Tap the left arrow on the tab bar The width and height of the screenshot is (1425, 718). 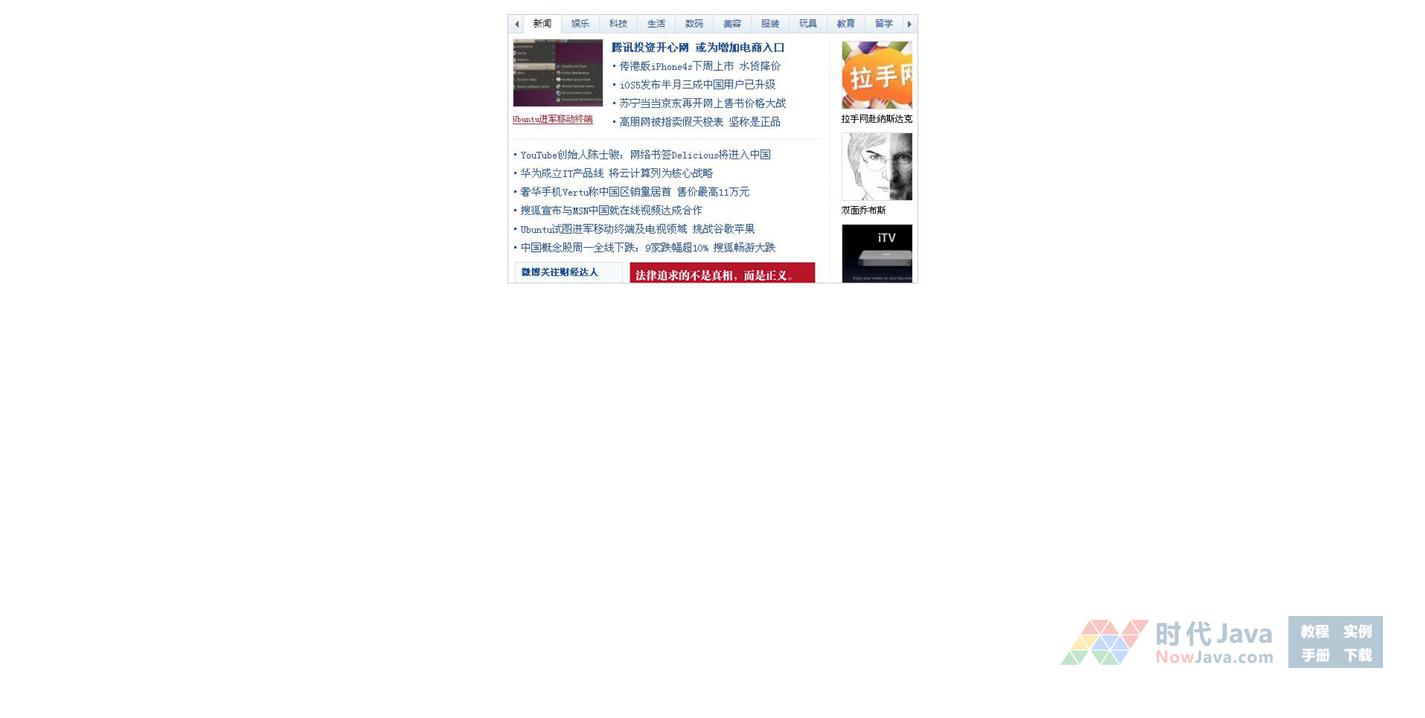click(517, 24)
